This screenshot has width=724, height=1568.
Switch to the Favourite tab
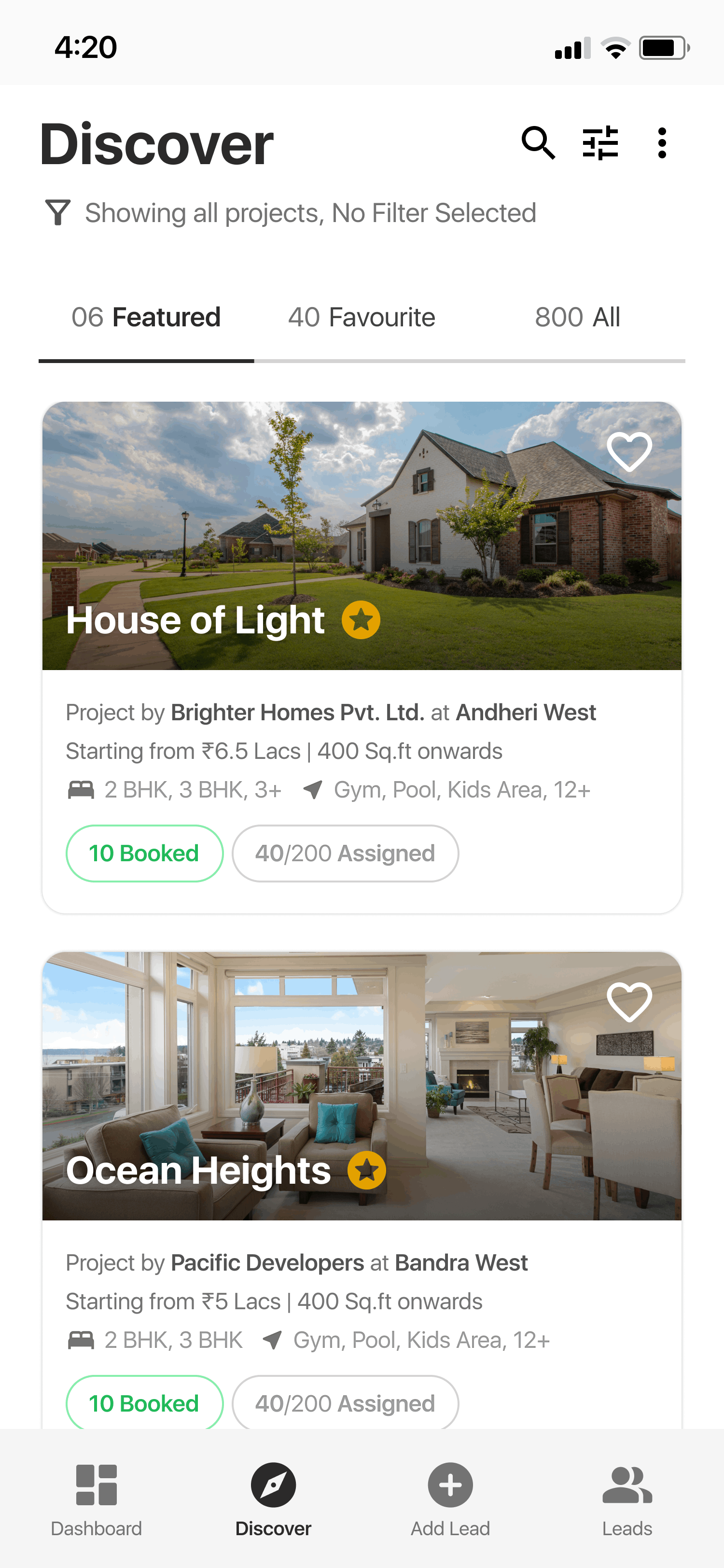[362, 318]
